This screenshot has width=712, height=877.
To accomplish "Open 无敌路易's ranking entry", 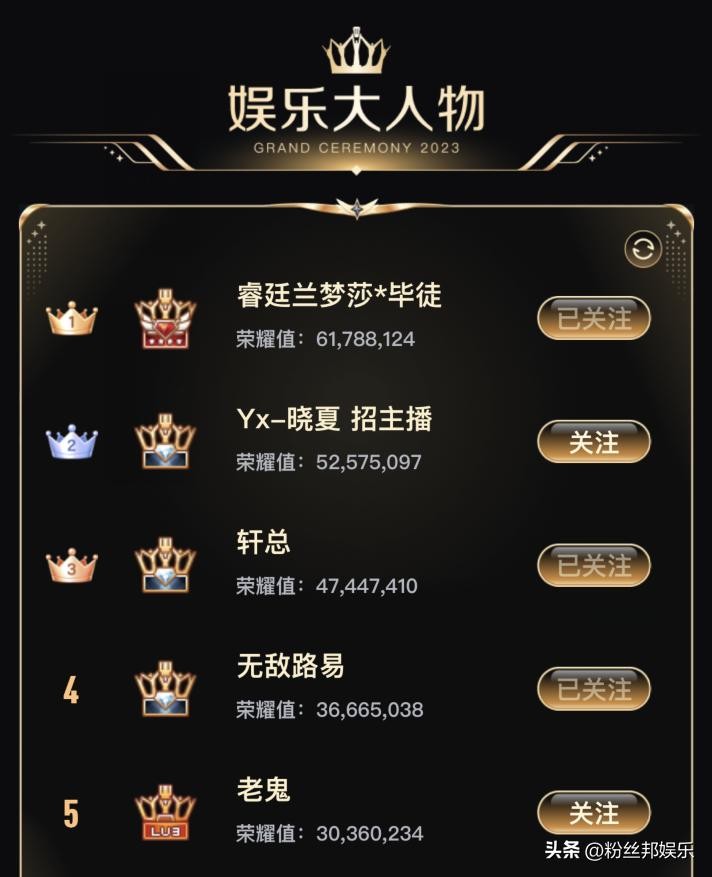I will pos(290,666).
